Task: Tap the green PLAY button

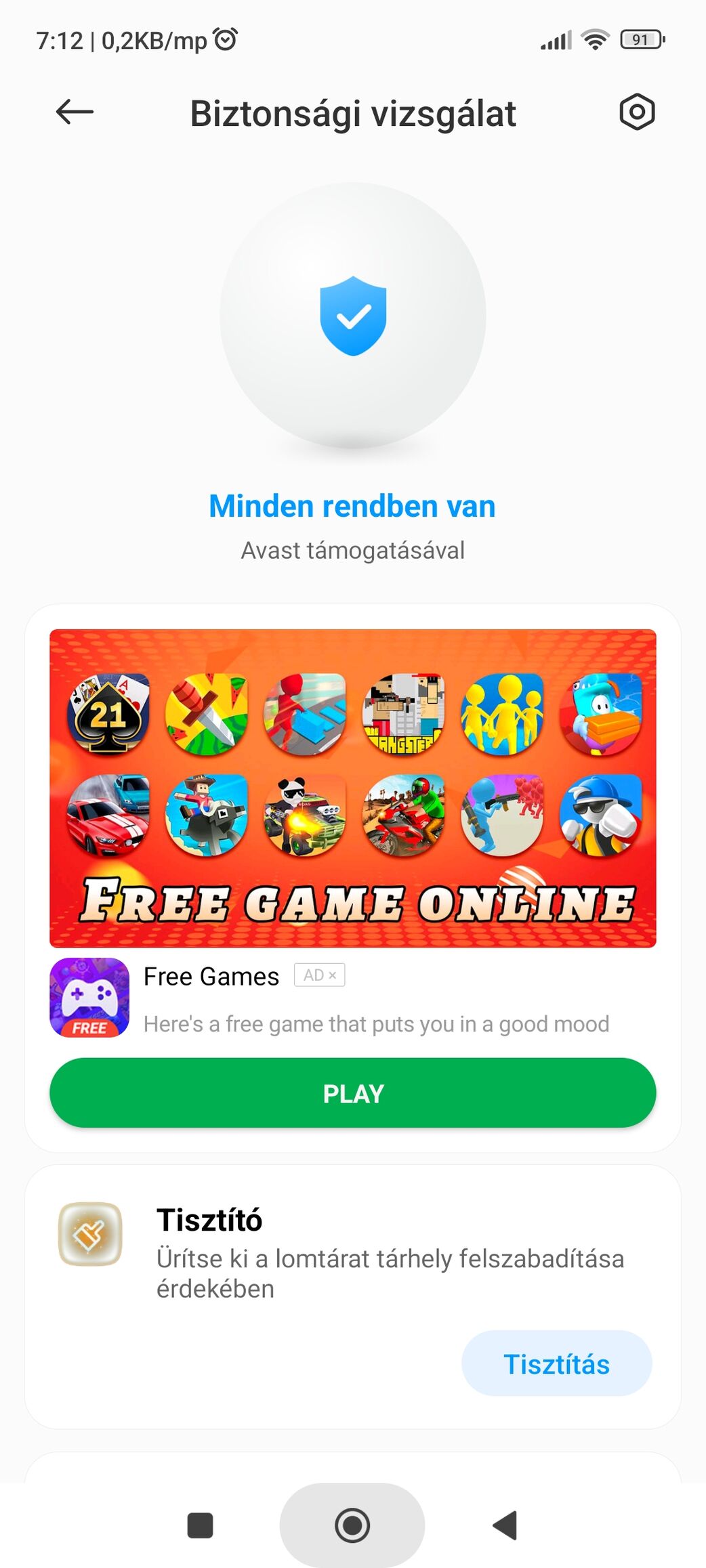Action: click(x=352, y=1093)
